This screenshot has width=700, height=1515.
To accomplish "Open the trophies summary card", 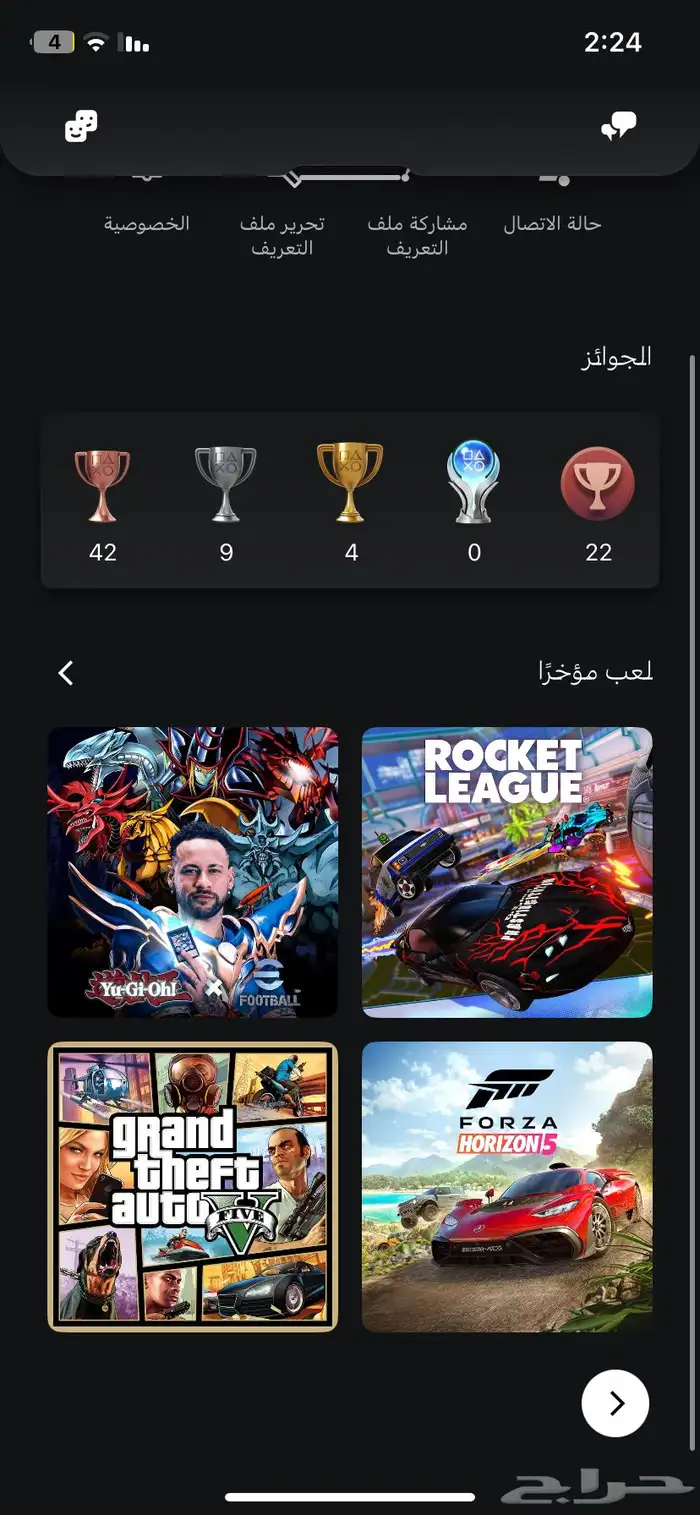I will (x=350, y=501).
